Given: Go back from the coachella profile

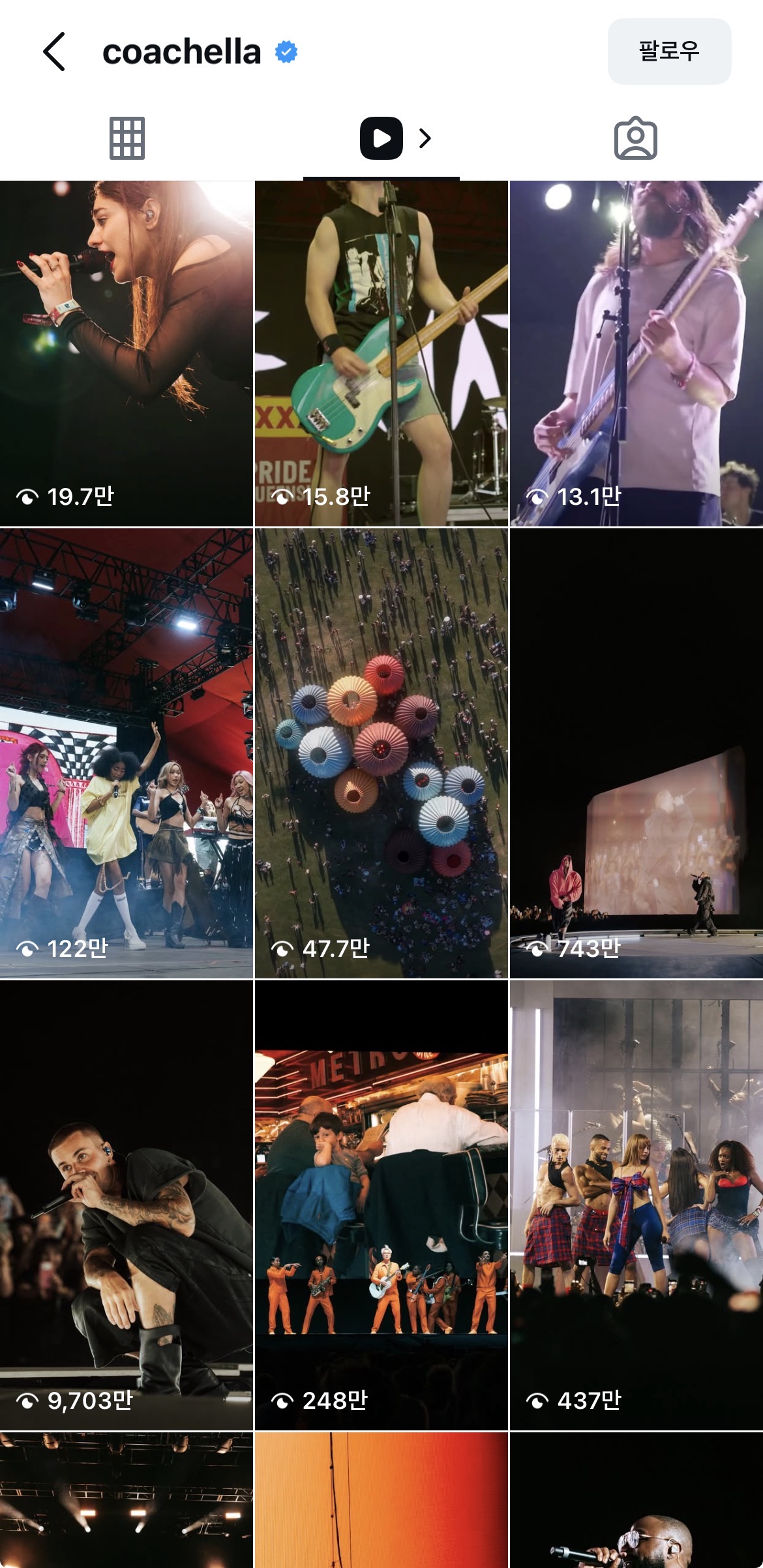Looking at the screenshot, I should 54,52.
